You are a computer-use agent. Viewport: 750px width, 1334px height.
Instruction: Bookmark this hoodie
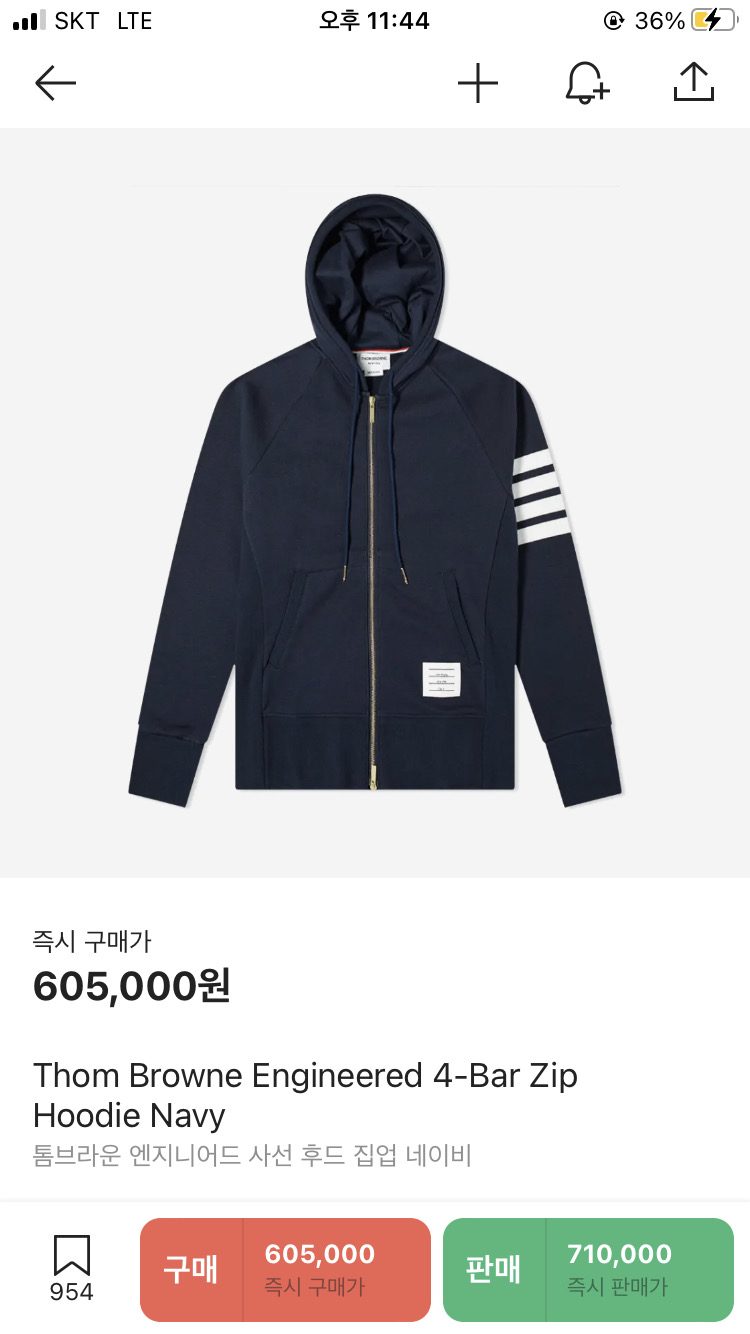pos(72,1267)
